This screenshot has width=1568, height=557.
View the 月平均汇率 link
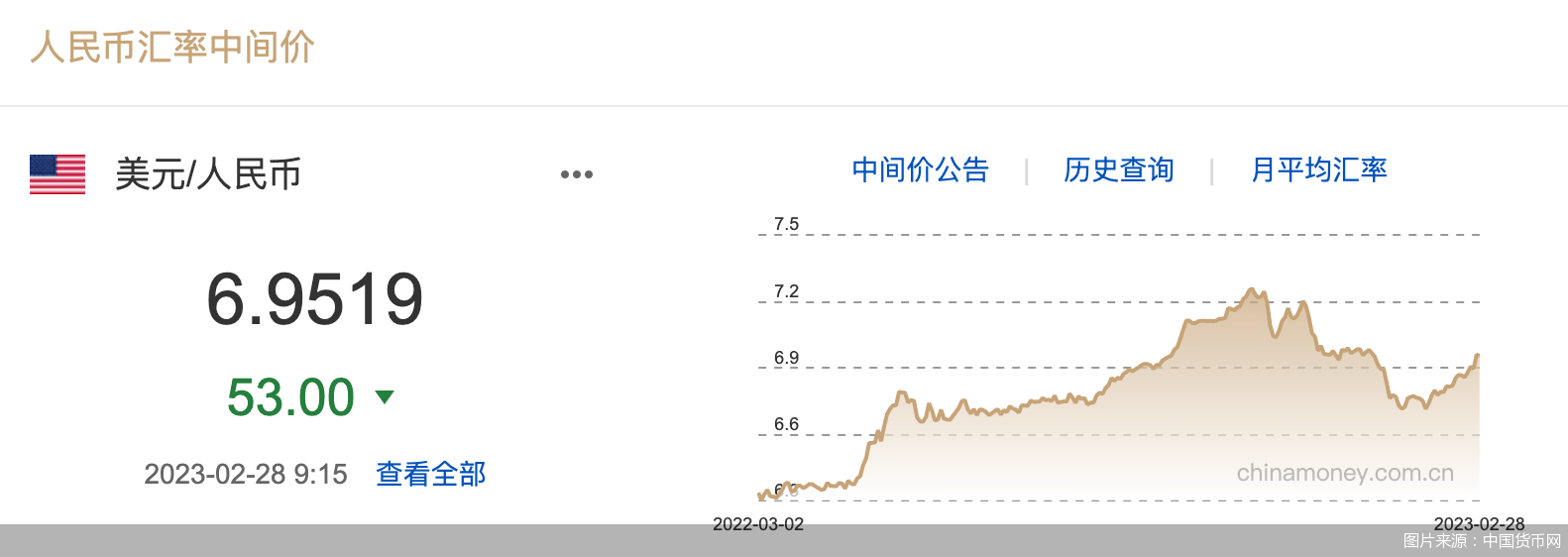[1318, 170]
